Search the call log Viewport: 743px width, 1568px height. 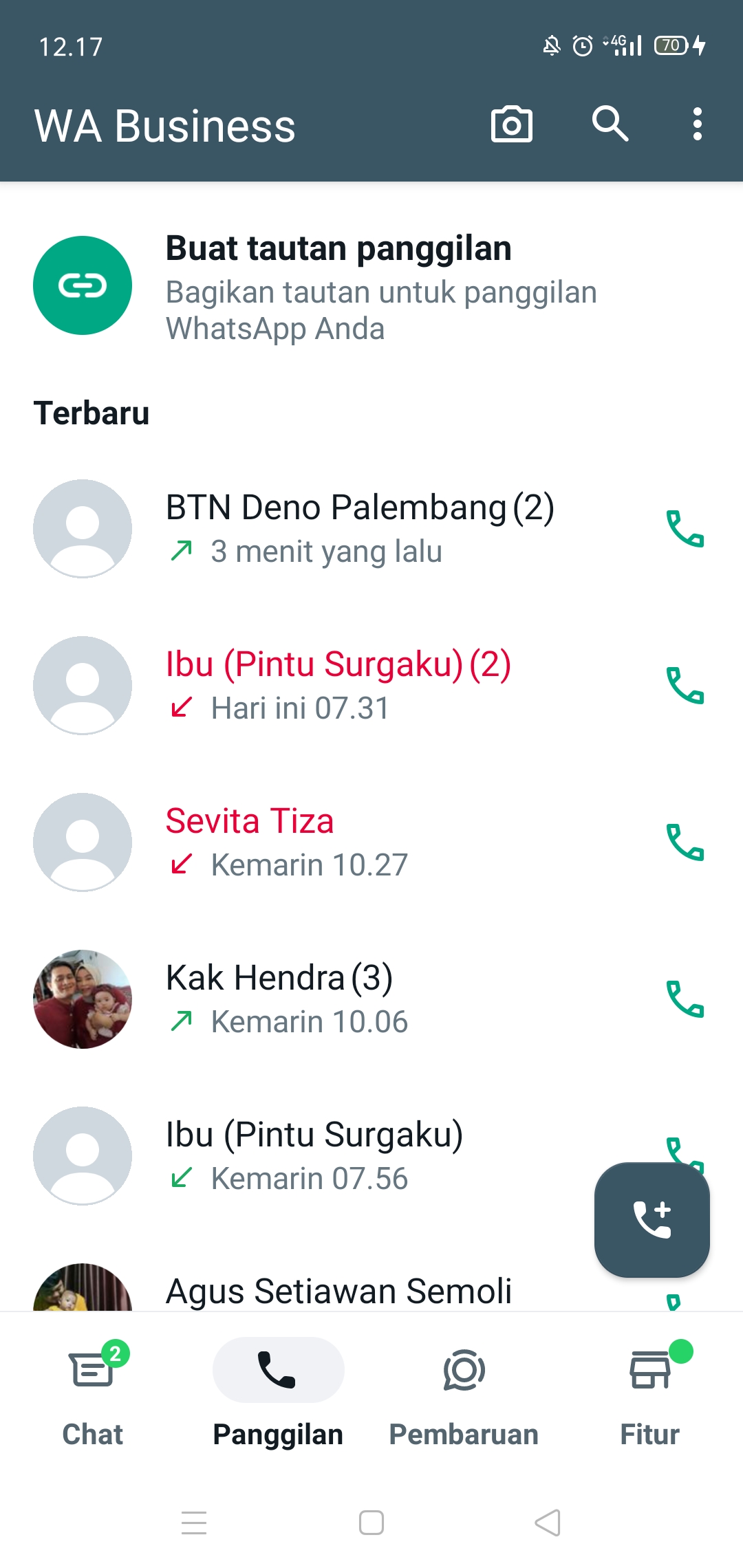click(610, 124)
